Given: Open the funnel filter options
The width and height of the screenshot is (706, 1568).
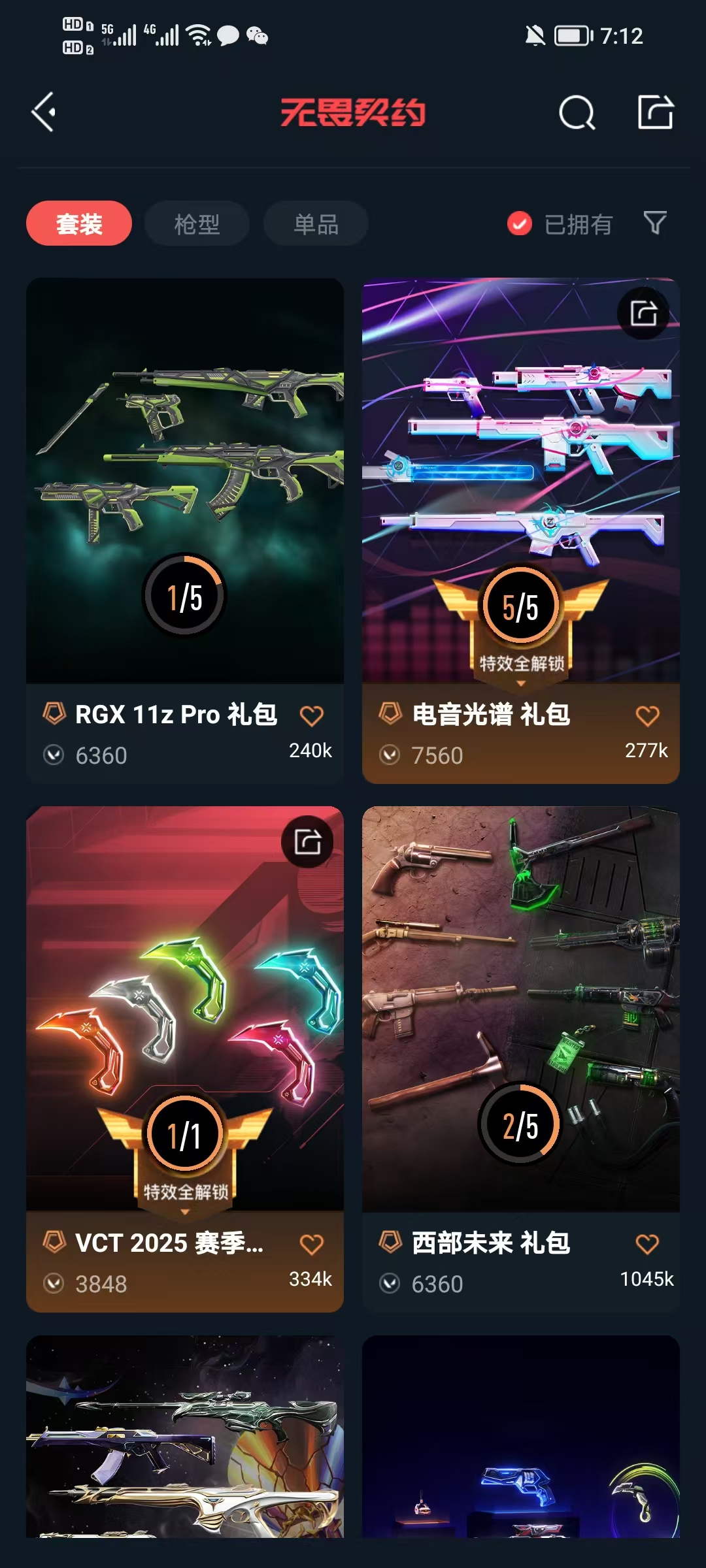Looking at the screenshot, I should point(655,223).
